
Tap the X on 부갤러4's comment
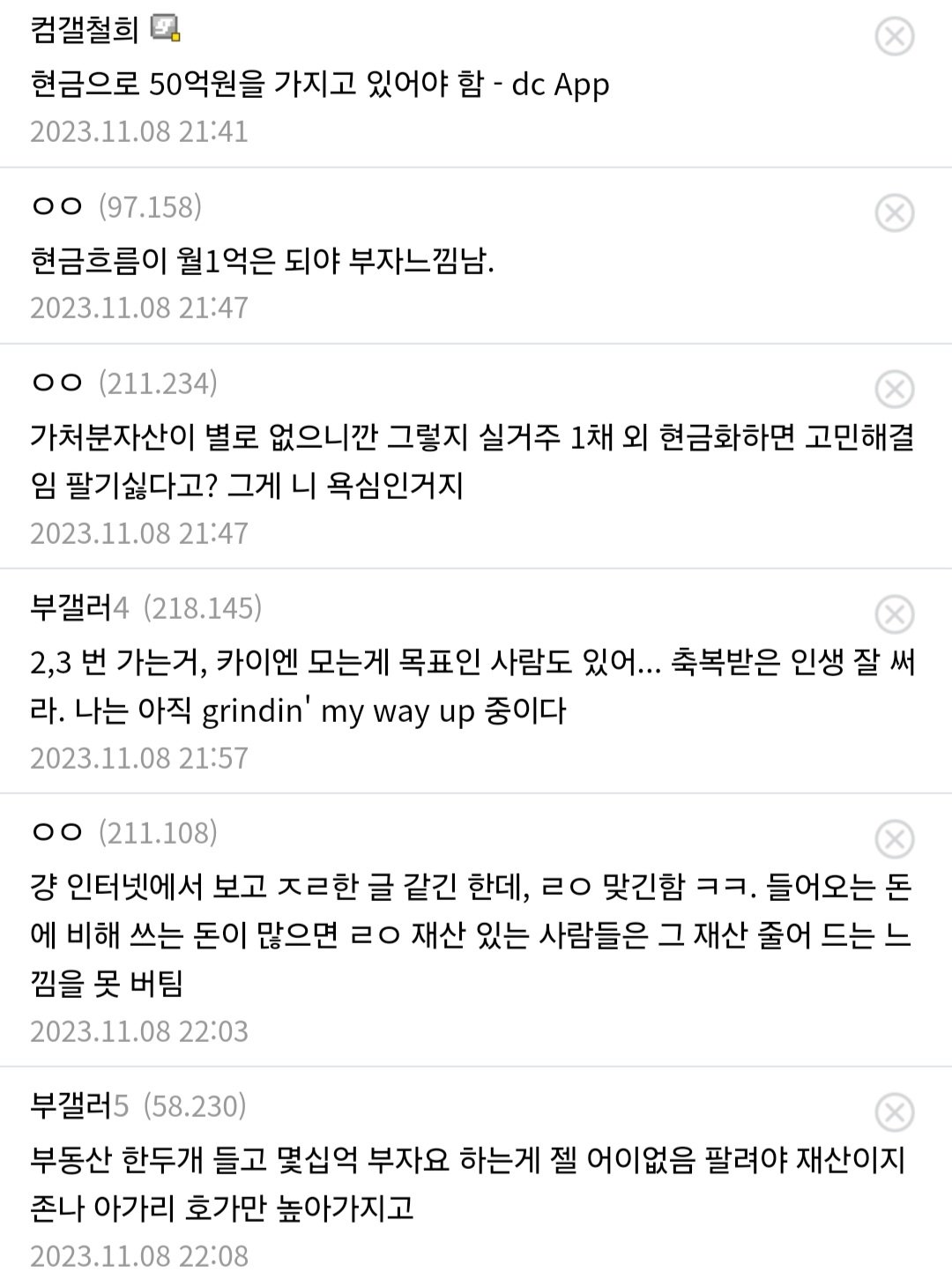click(894, 614)
